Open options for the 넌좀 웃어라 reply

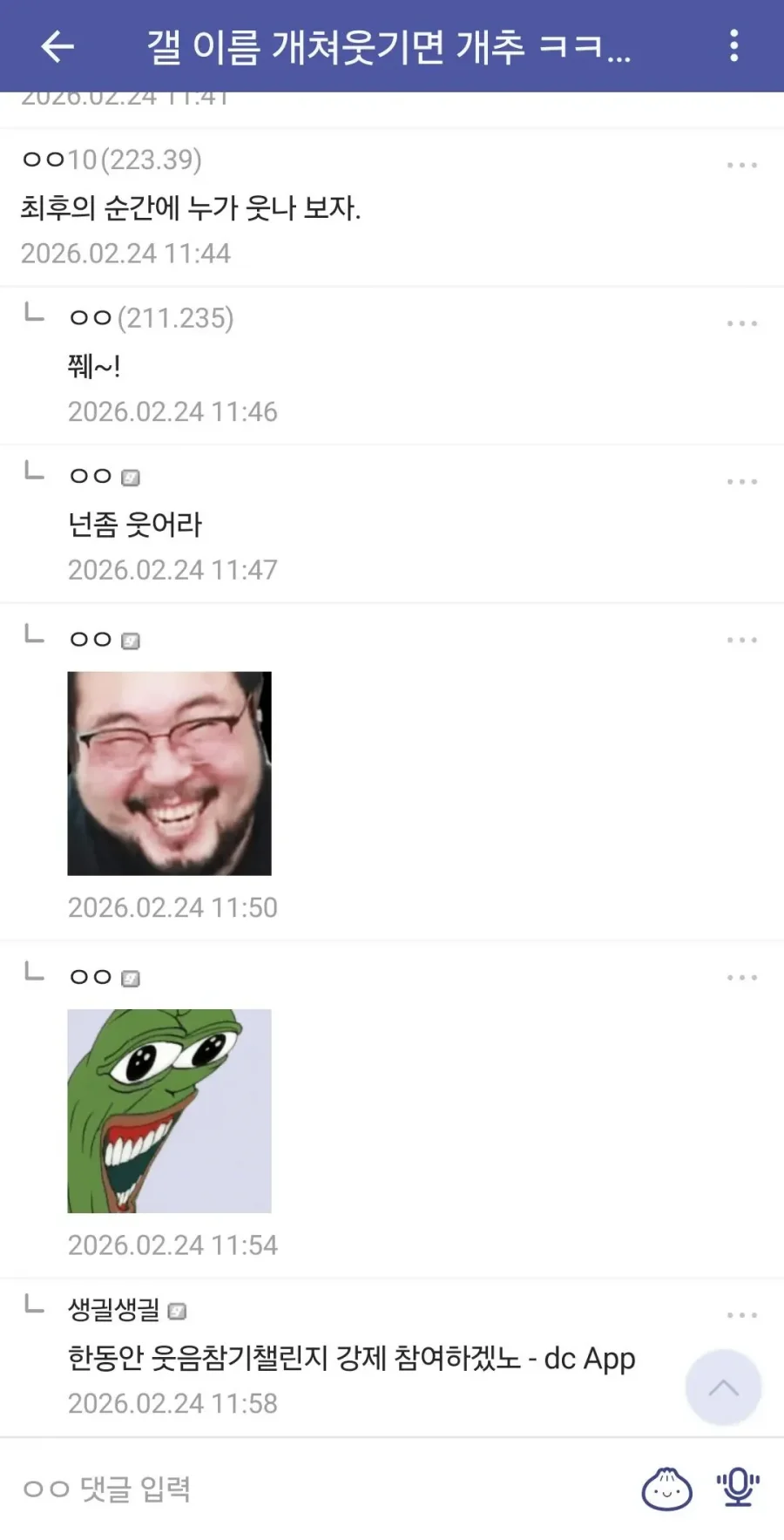741,482
